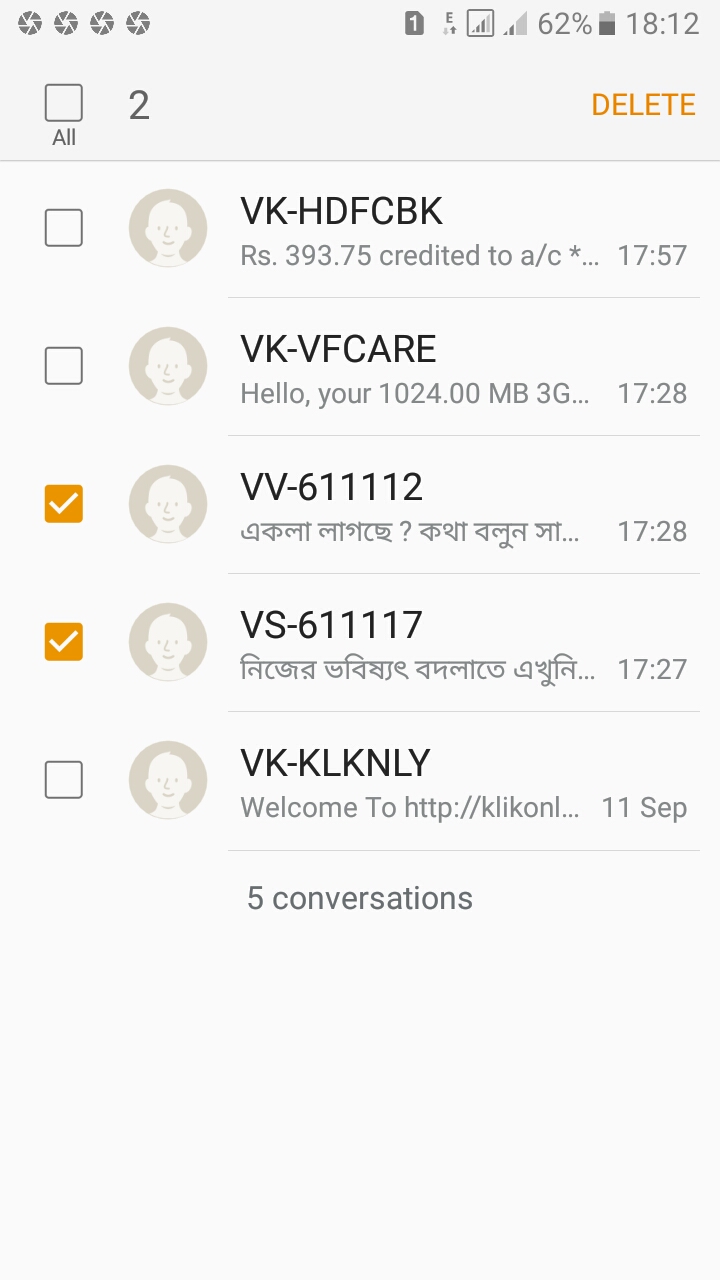Delete the selected conversations
Image resolution: width=720 pixels, height=1280 pixels.
(x=643, y=105)
